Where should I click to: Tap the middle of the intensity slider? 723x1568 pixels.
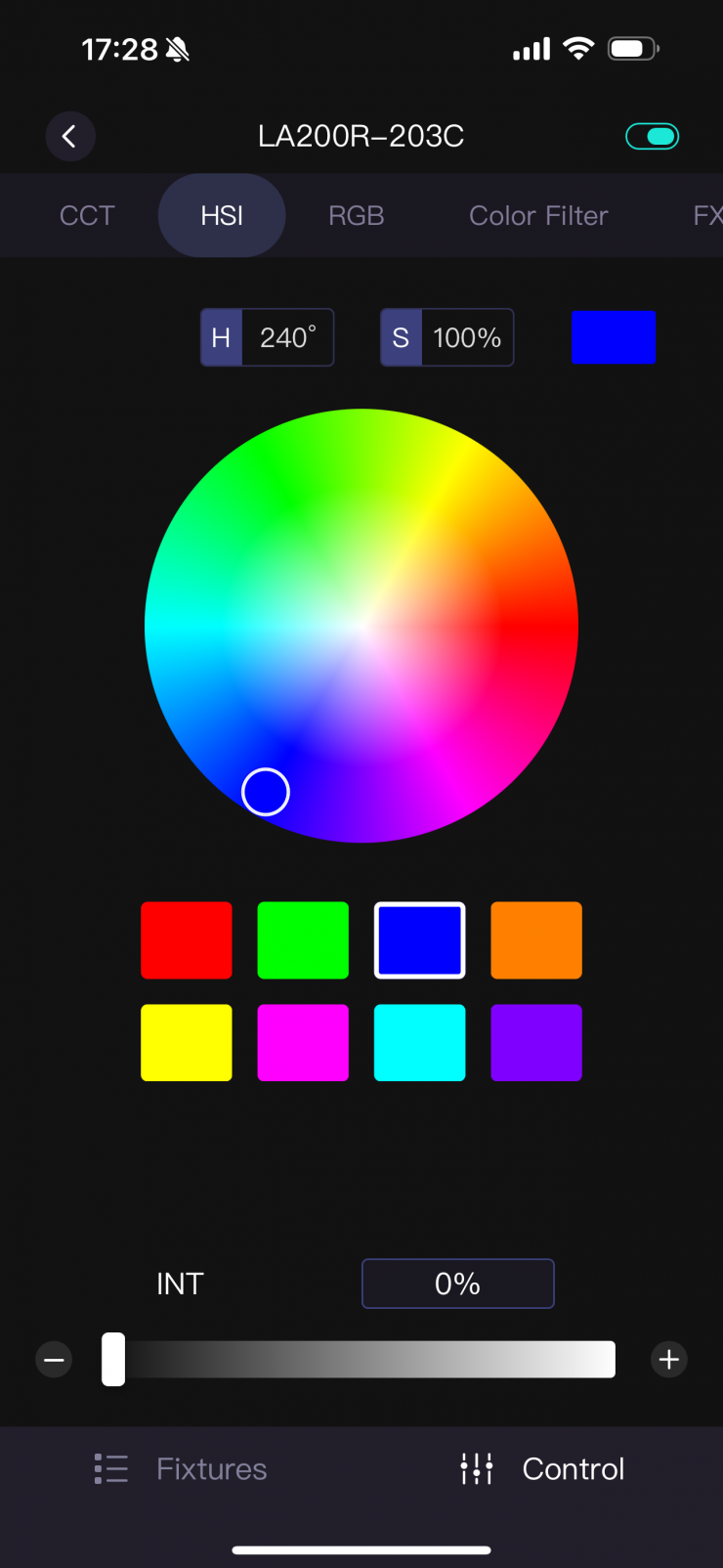(360, 1360)
